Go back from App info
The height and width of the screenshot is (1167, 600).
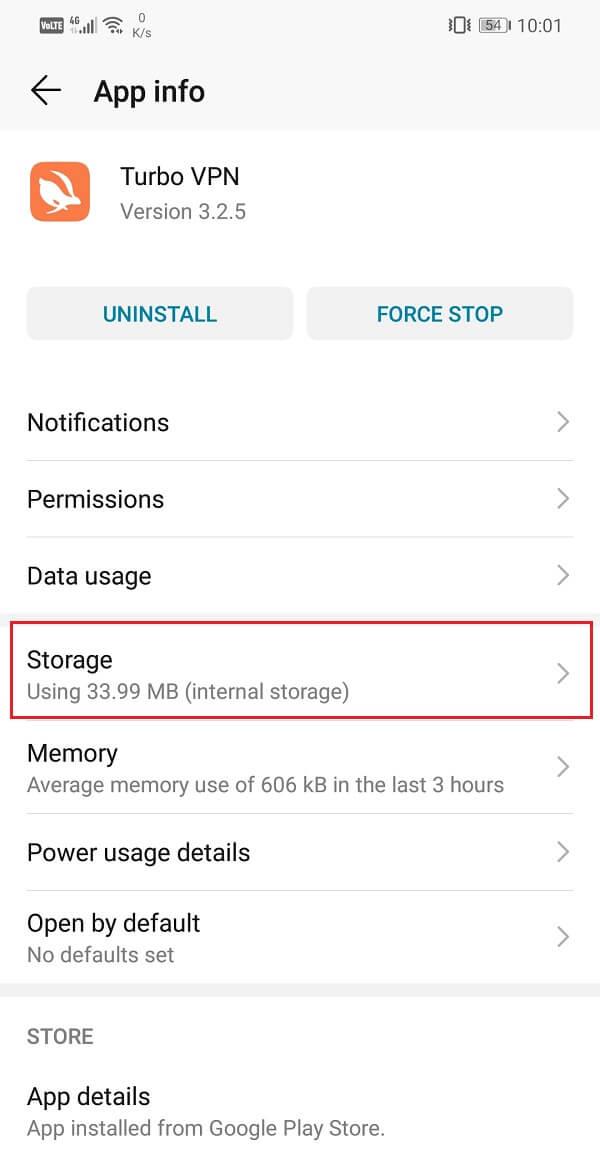46,91
